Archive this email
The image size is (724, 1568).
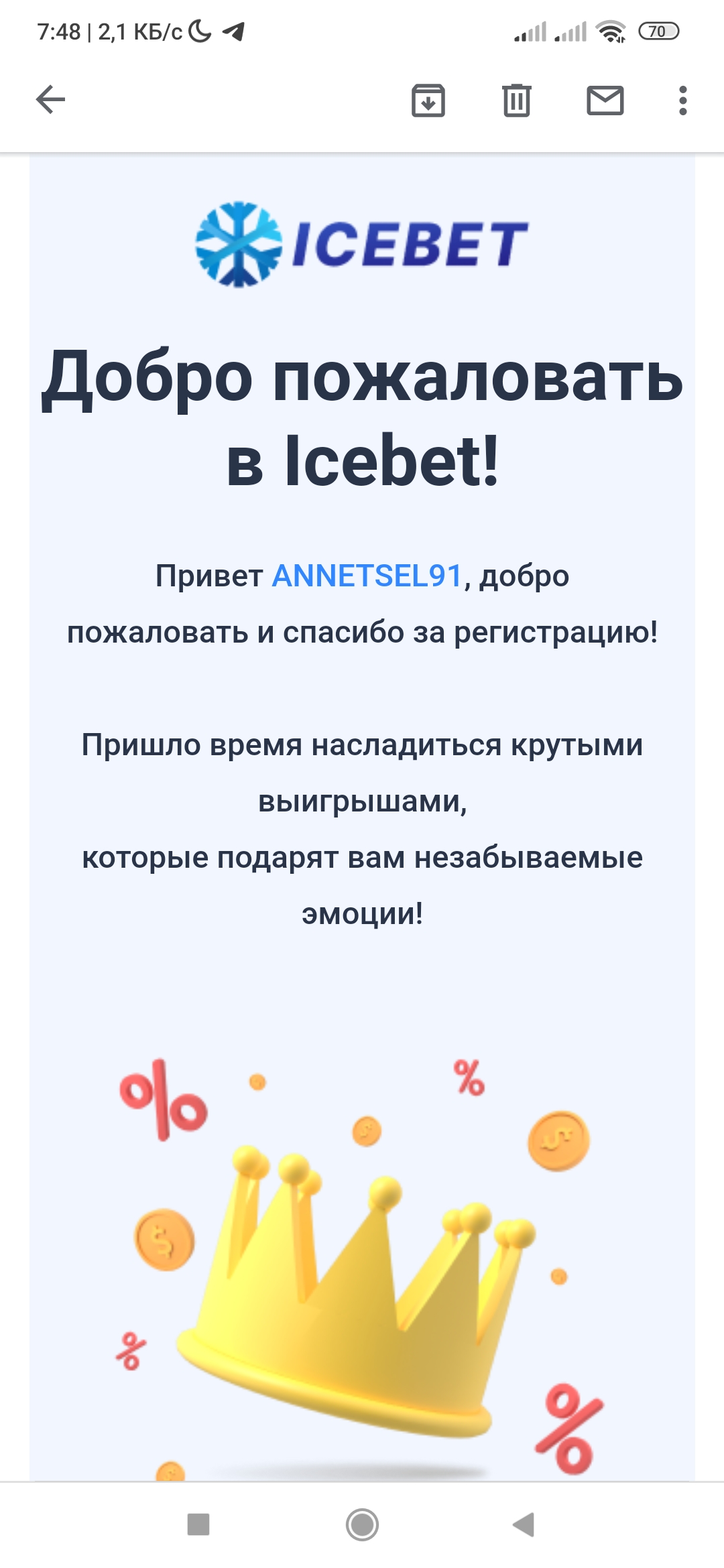428,101
